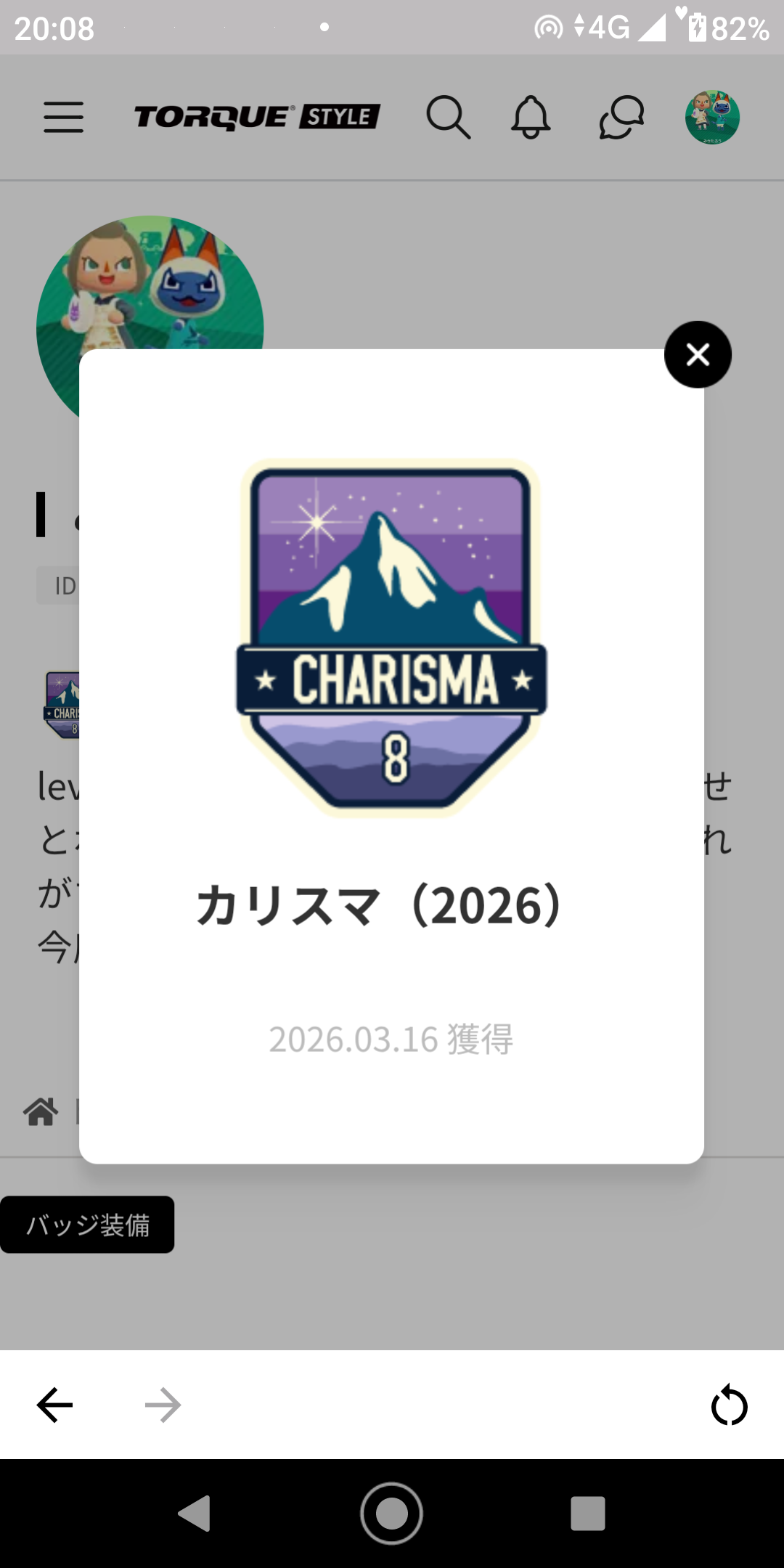
Task: Go back in the browser
Action: click(x=55, y=1405)
